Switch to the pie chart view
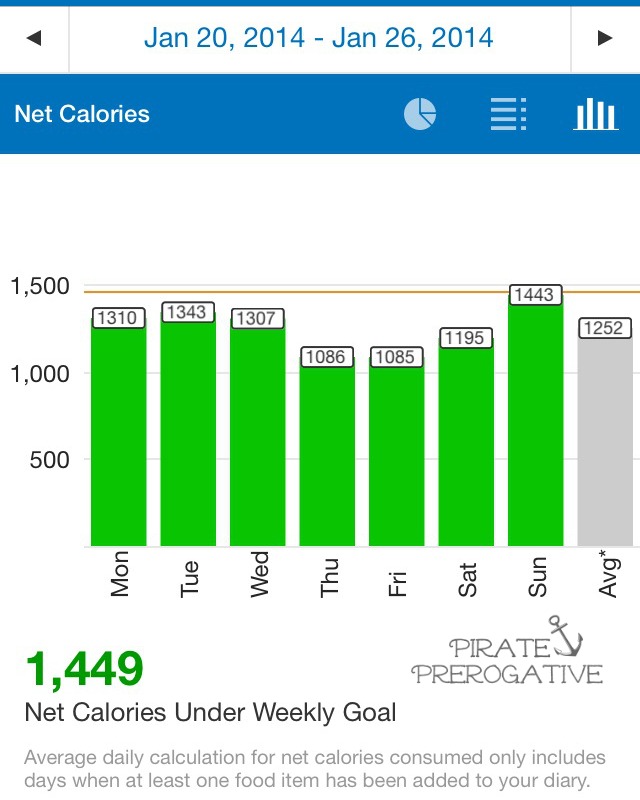640x800 pixels. click(420, 114)
